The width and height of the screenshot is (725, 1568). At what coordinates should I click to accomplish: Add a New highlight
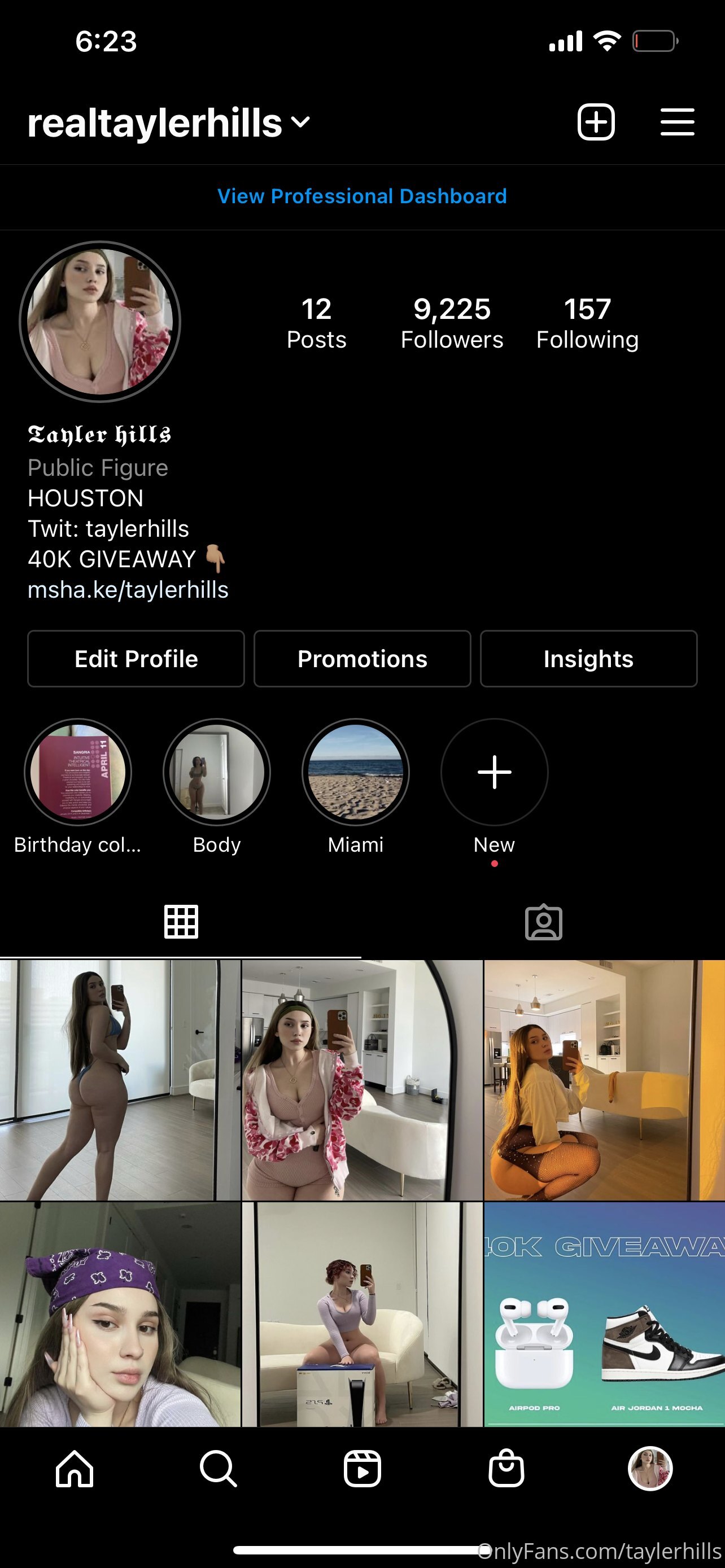[494, 772]
